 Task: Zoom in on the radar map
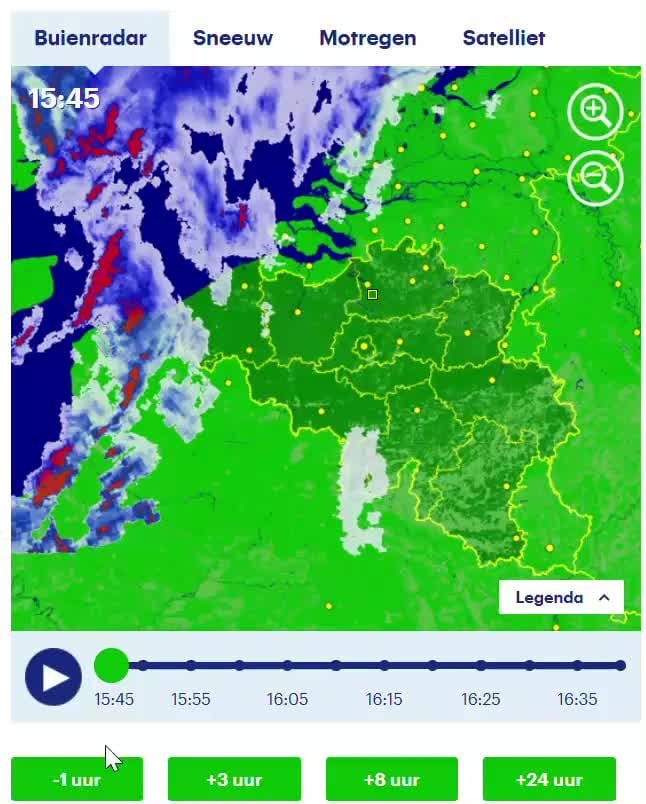coord(595,111)
